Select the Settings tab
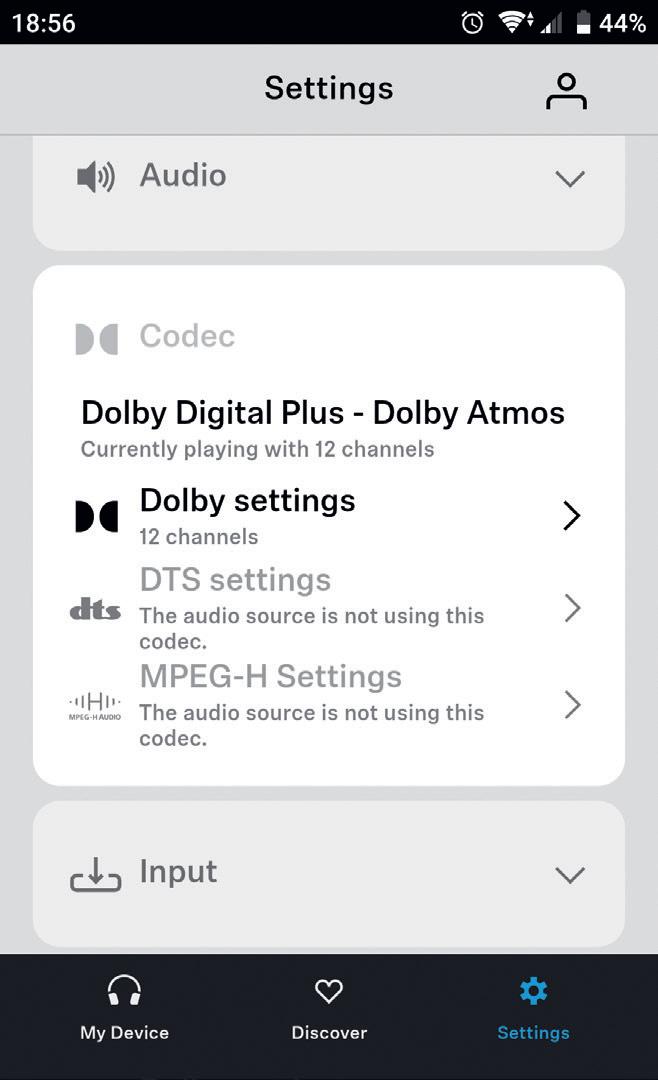This screenshot has width=658, height=1080. coord(533,1010)
